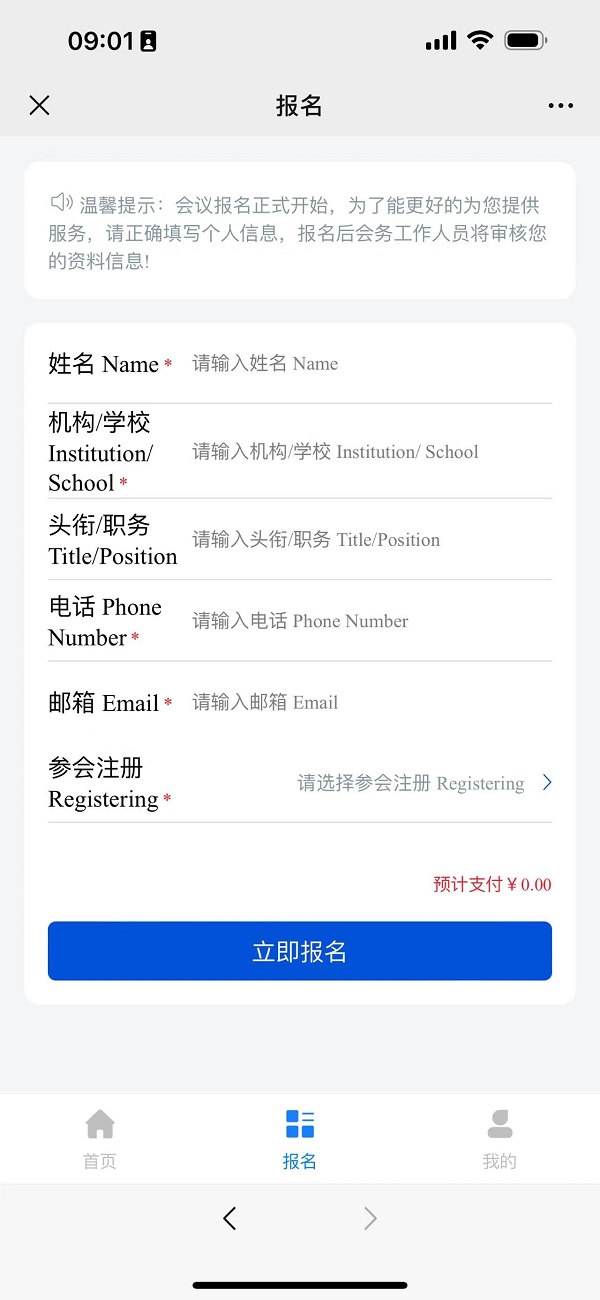The height and width of the screenshot is (1300, 600).
Task: Focus the 姓名 Name input field
Action: click(371, 364)
